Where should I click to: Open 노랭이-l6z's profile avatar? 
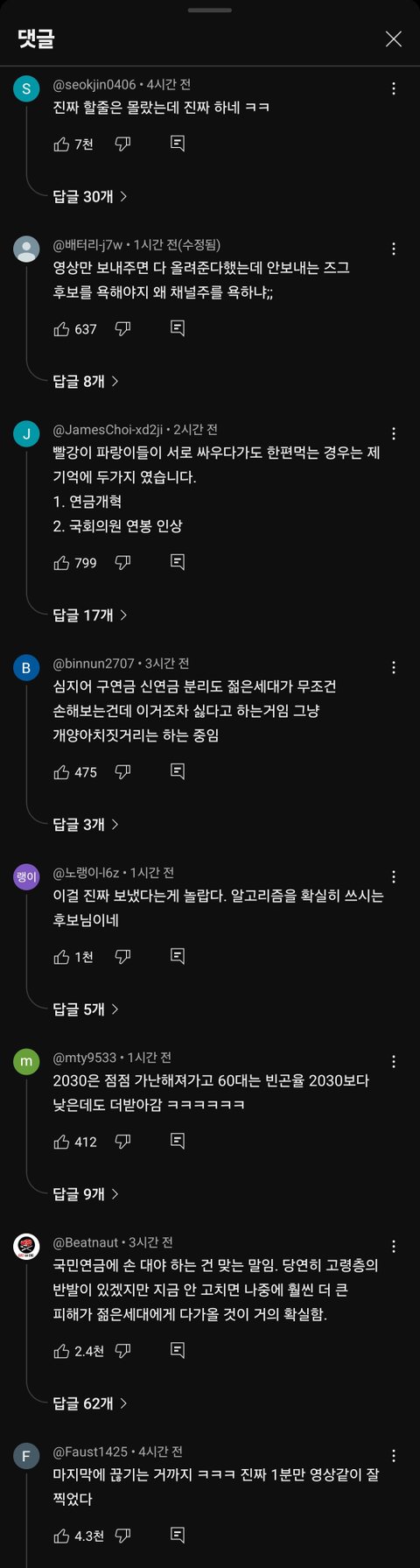tap(26, 876)
